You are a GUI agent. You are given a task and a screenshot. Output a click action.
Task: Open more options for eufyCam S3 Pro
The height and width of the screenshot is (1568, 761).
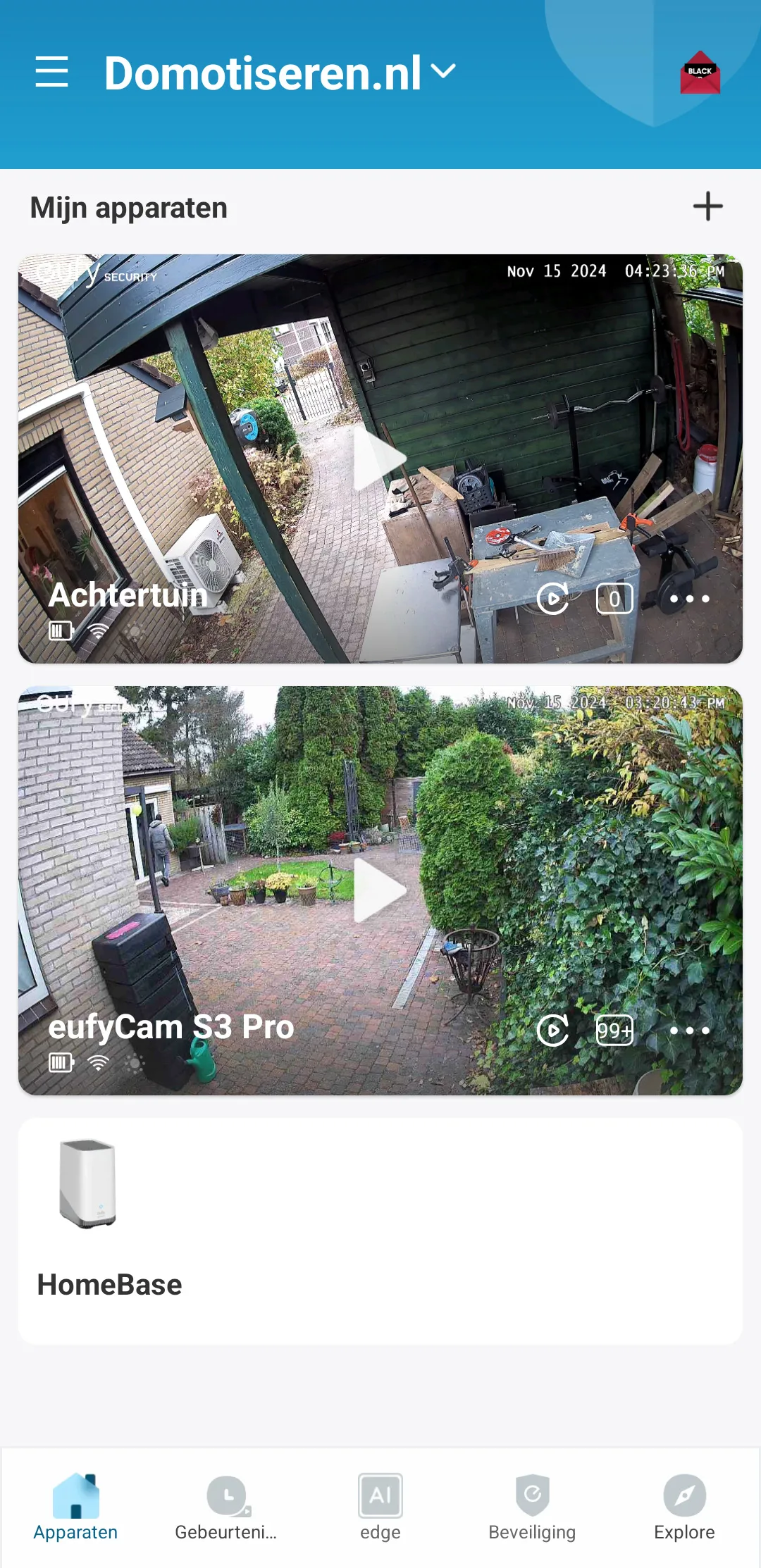point(689,1031)
